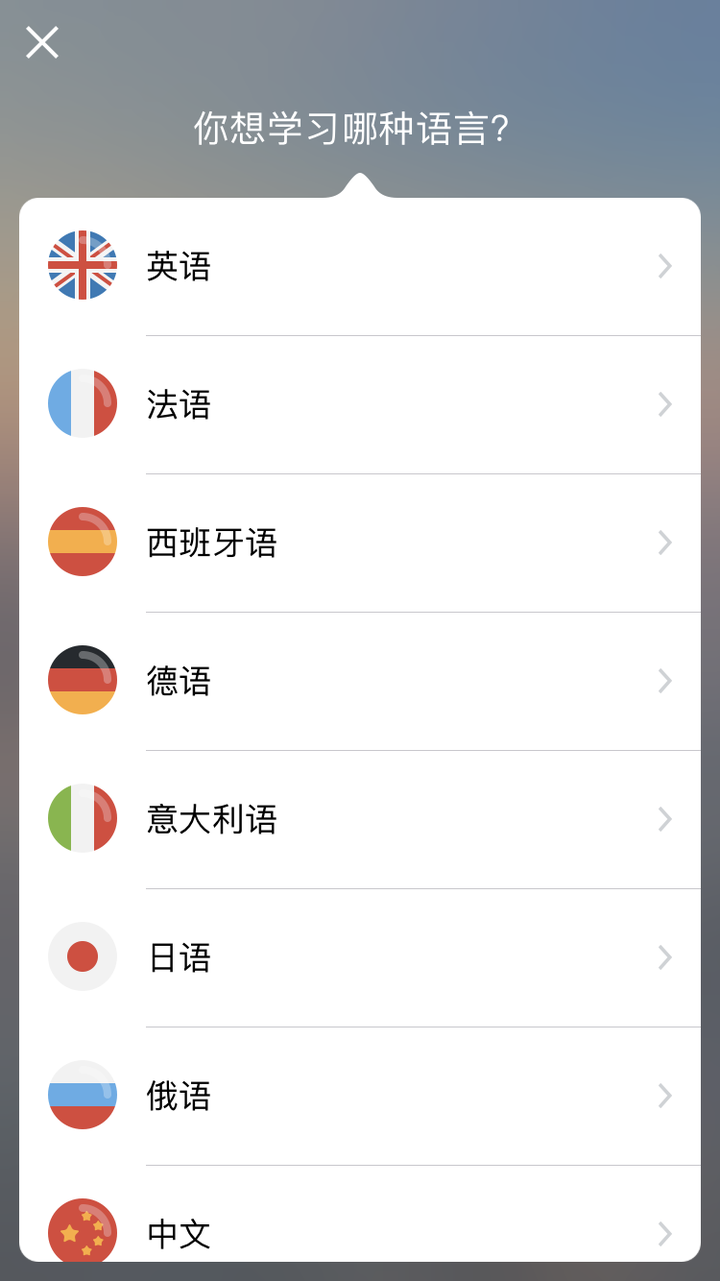
Task: Click the British flag icon for English
Action: pos(83,266)
